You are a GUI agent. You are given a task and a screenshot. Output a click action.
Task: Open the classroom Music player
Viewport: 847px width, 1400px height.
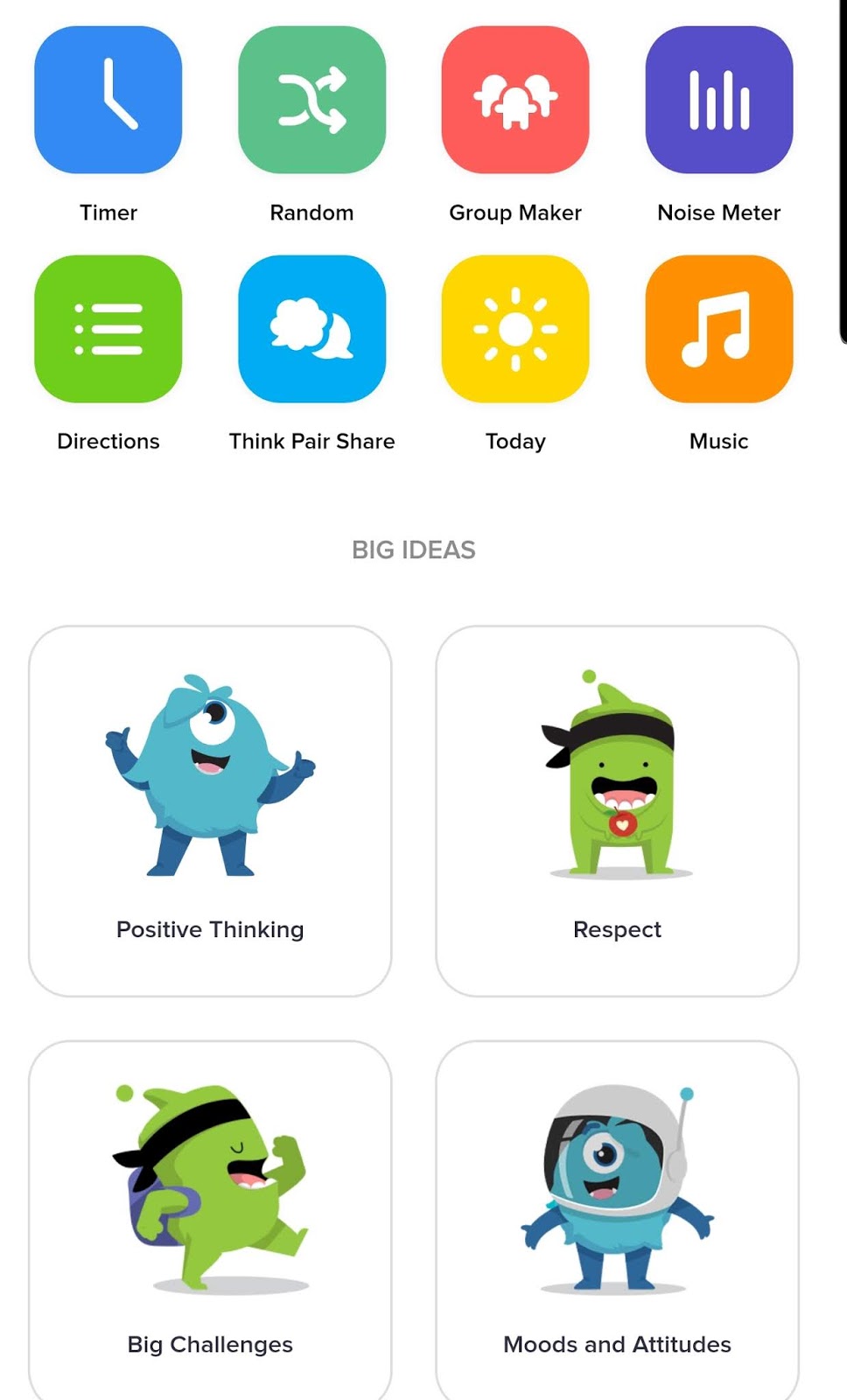click(x=717, y=330)
